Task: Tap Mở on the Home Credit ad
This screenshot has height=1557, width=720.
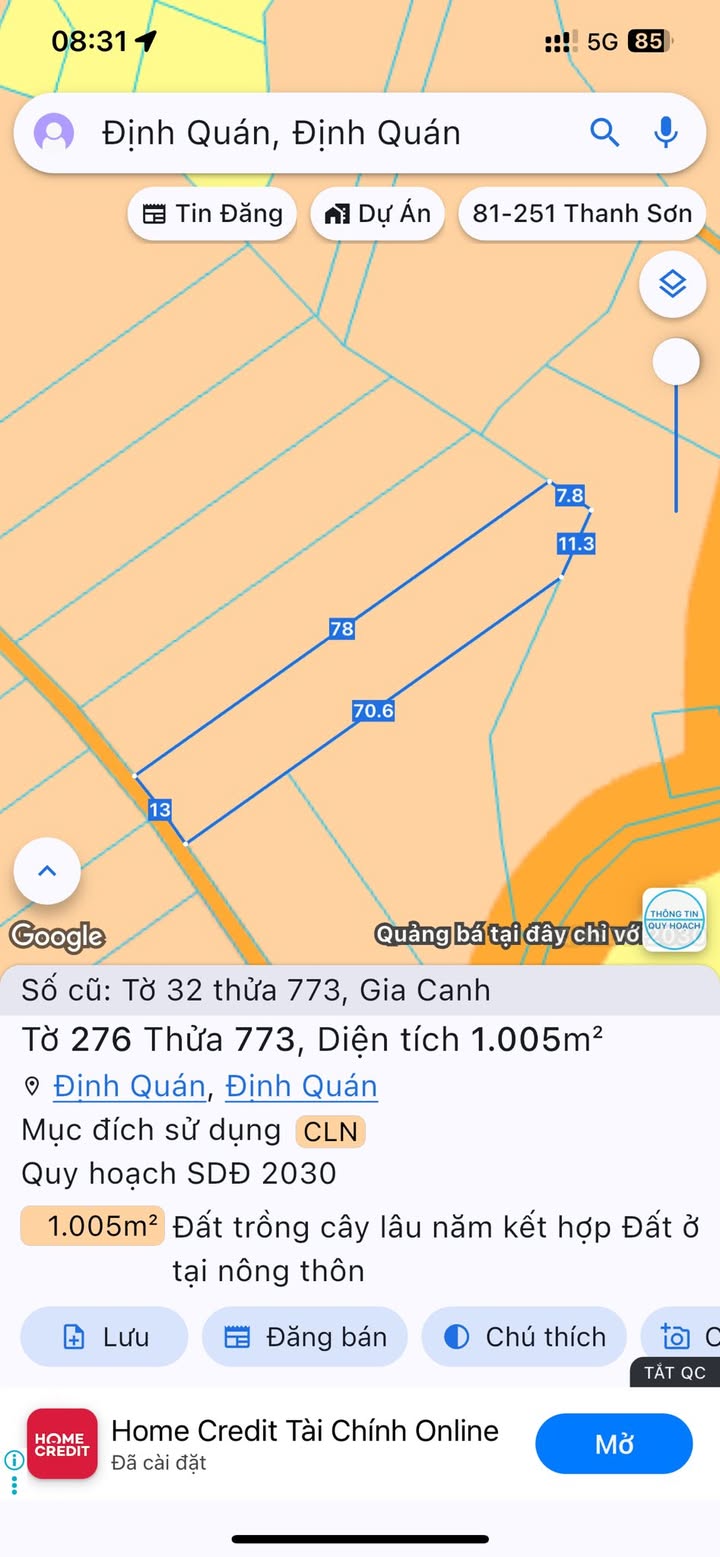Action: click(614, 1444)
